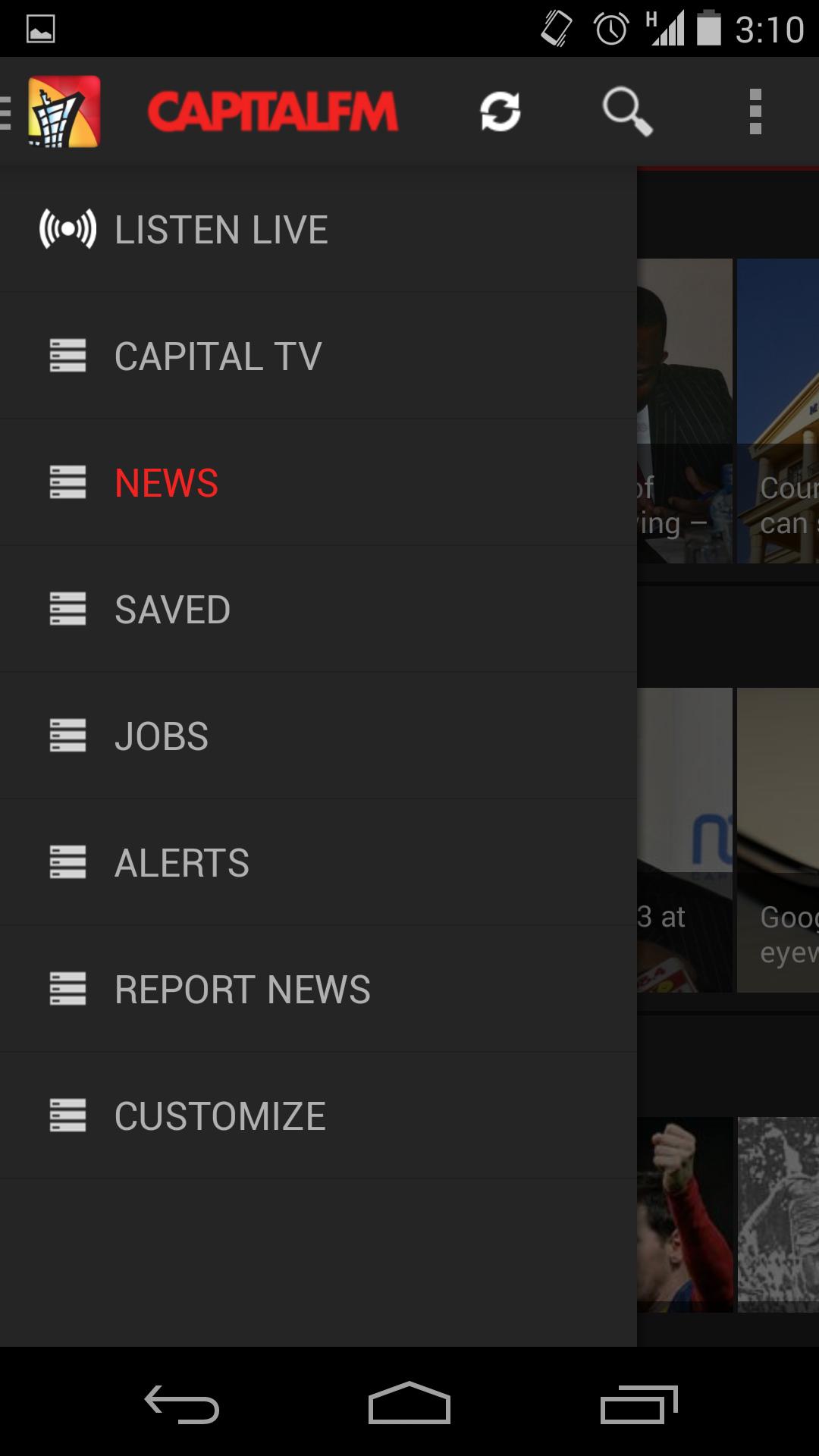Refresh the news feed

500,112
